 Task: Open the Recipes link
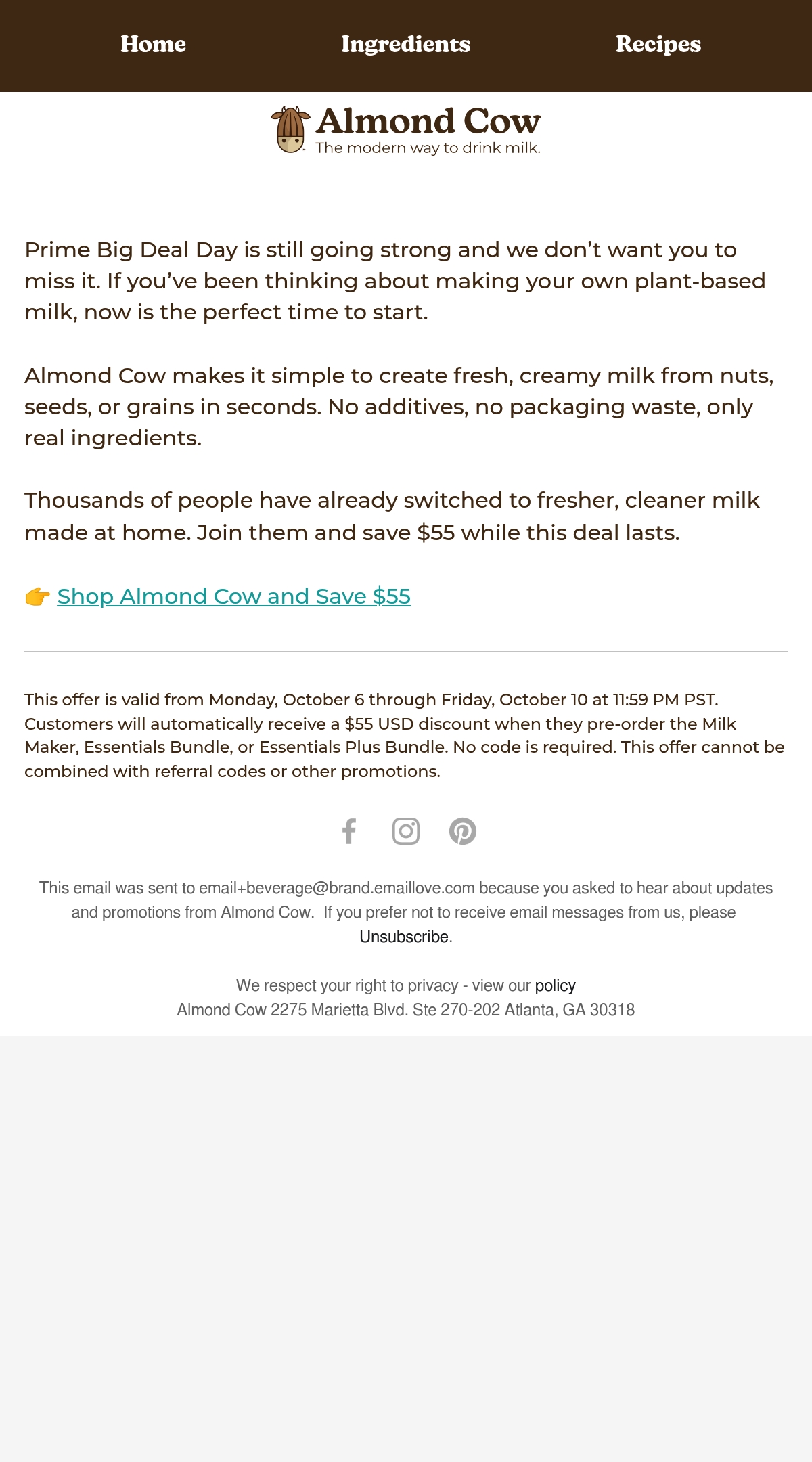point(658,44)
